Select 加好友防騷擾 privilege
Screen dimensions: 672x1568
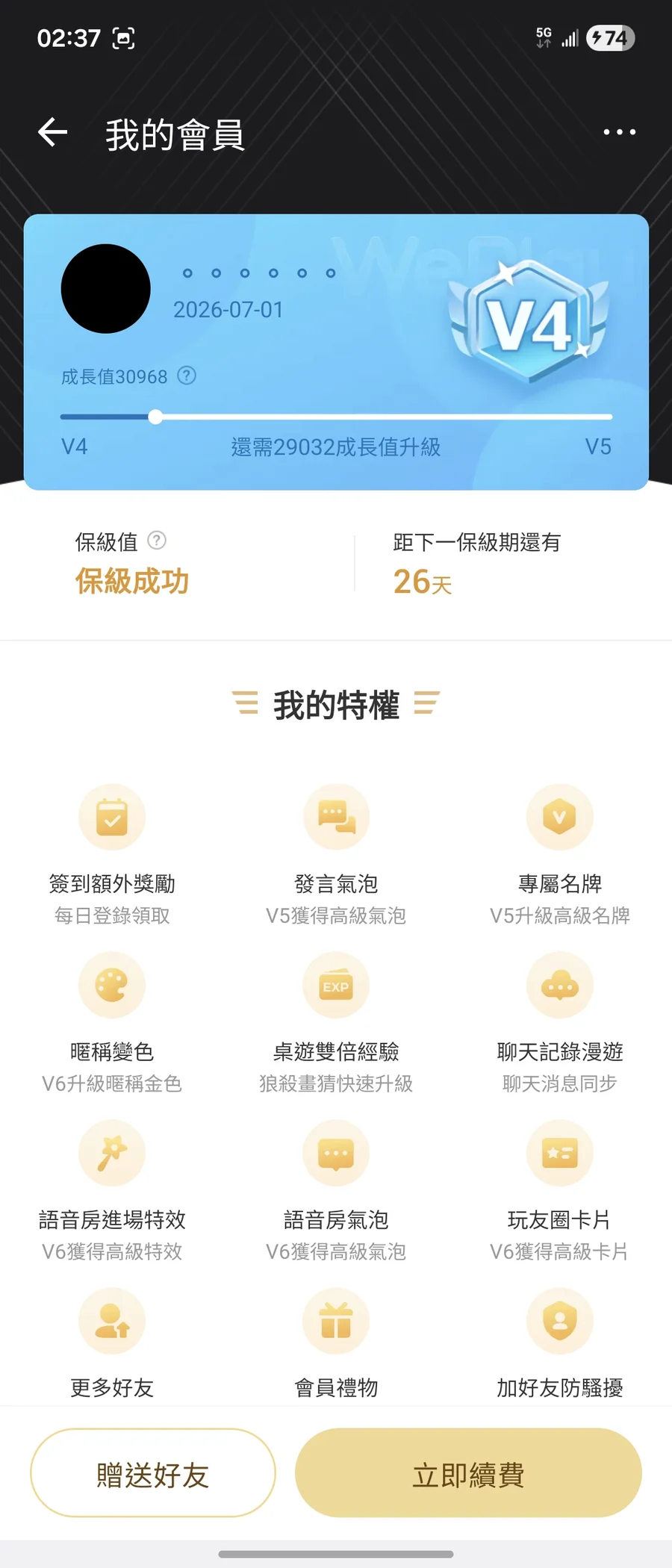[559, 1322]
